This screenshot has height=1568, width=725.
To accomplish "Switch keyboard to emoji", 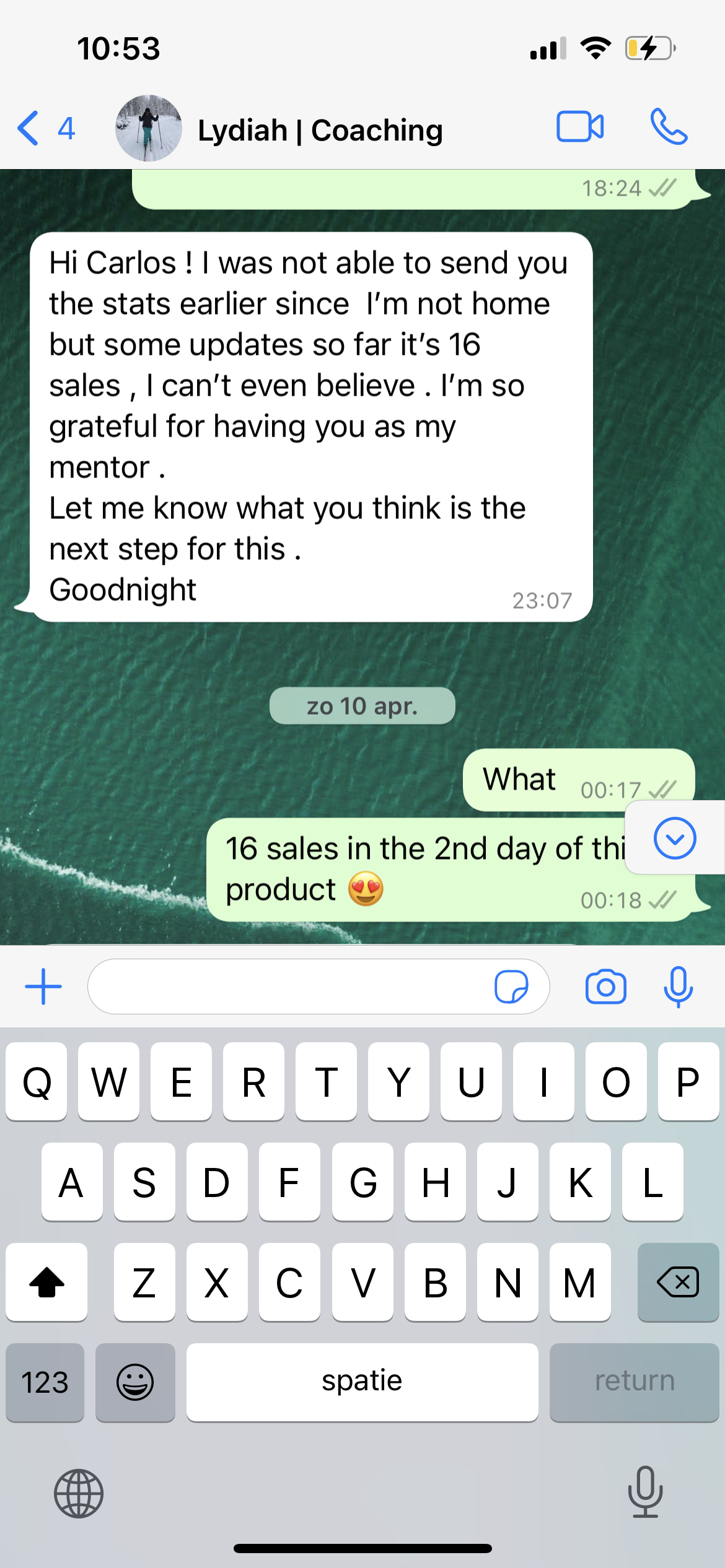I will [135, 1382].
